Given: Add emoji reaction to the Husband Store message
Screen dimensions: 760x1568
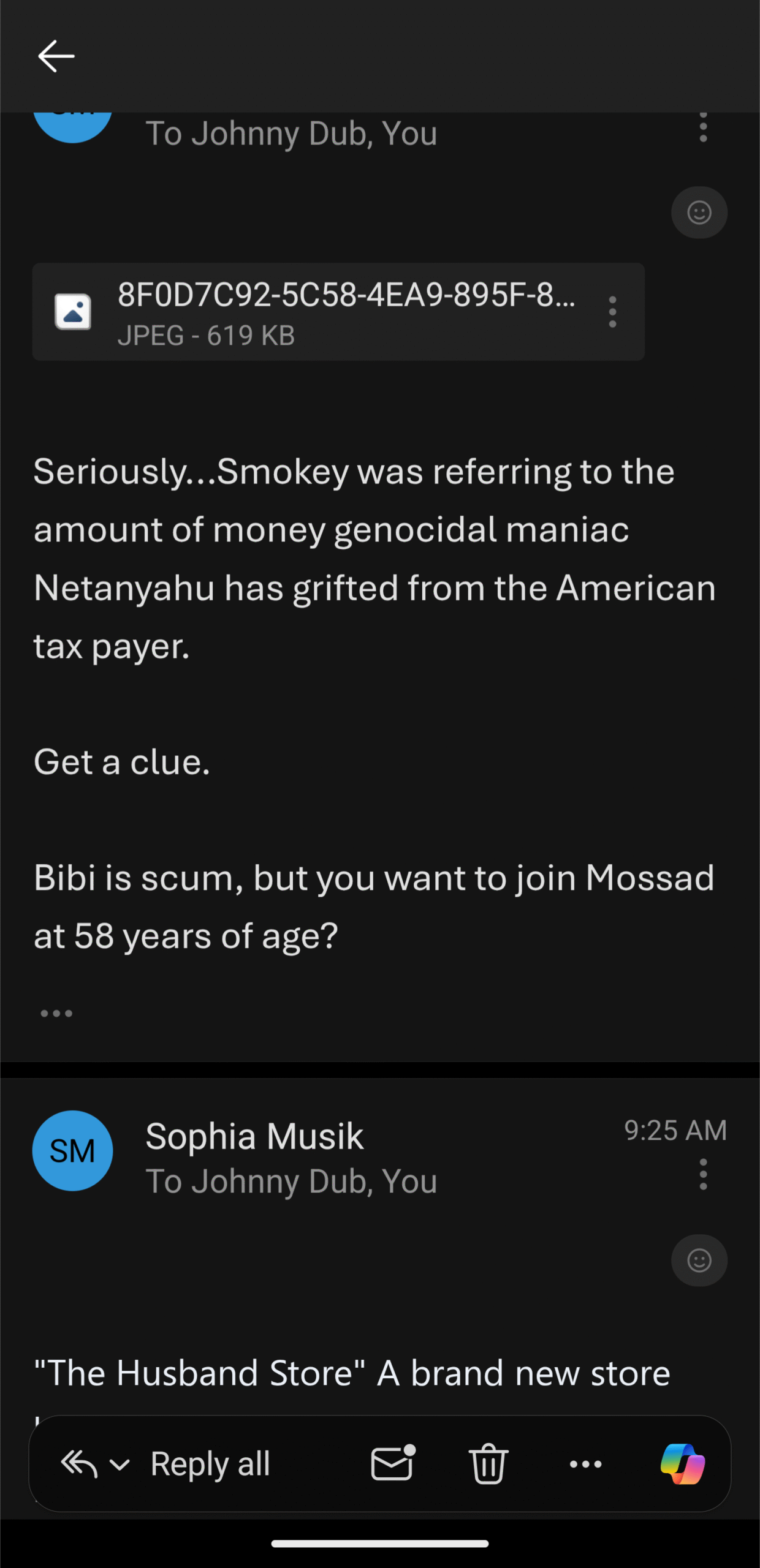Looking at the screenshot, I should tap(699, 1260).
